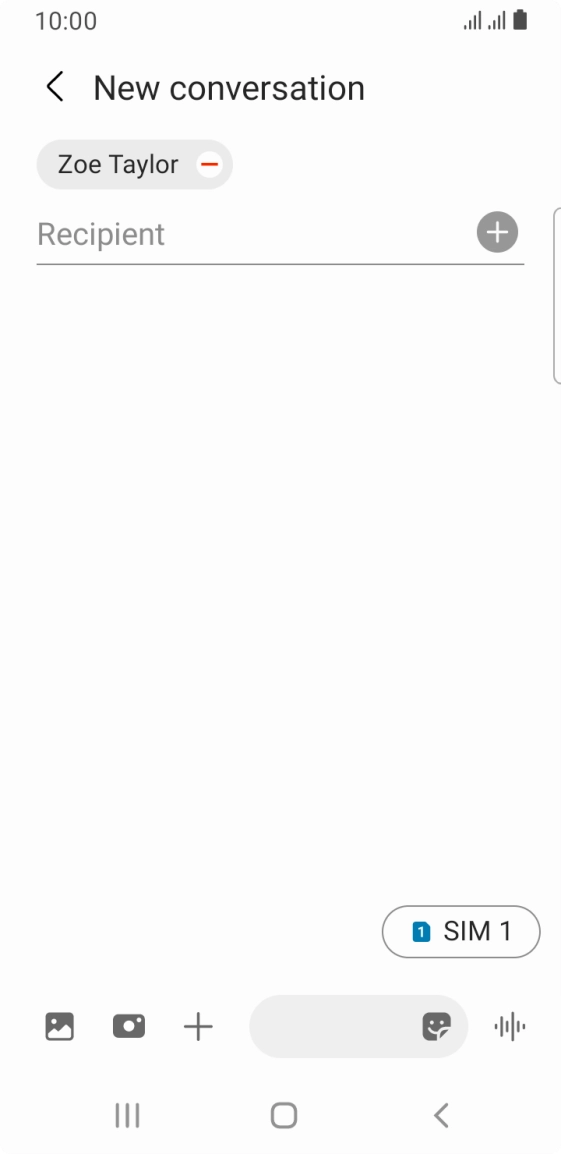Record a voice message
The height and width of the screenshot is (1154, 561).
[509, 1027]
